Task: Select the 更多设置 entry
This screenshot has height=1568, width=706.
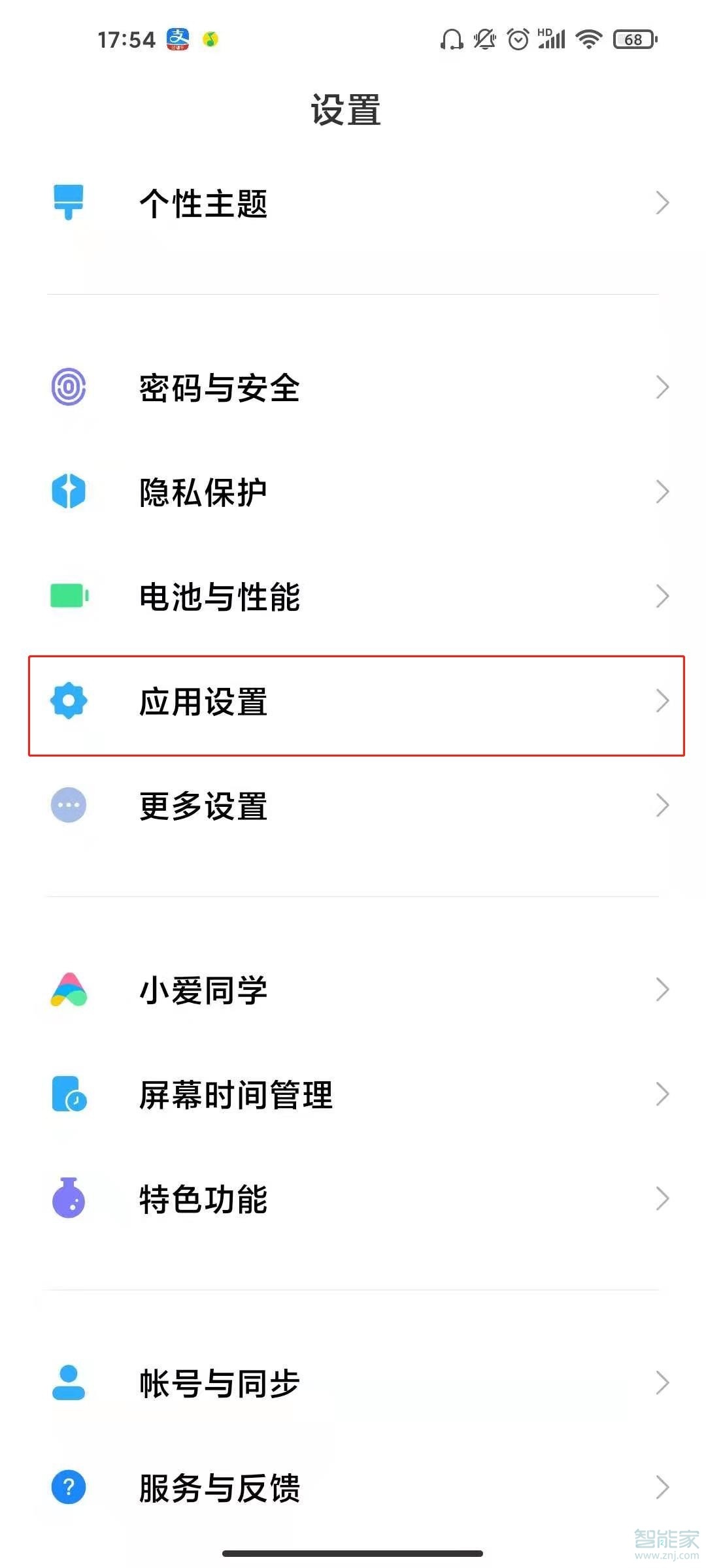Action: point(353,806)
